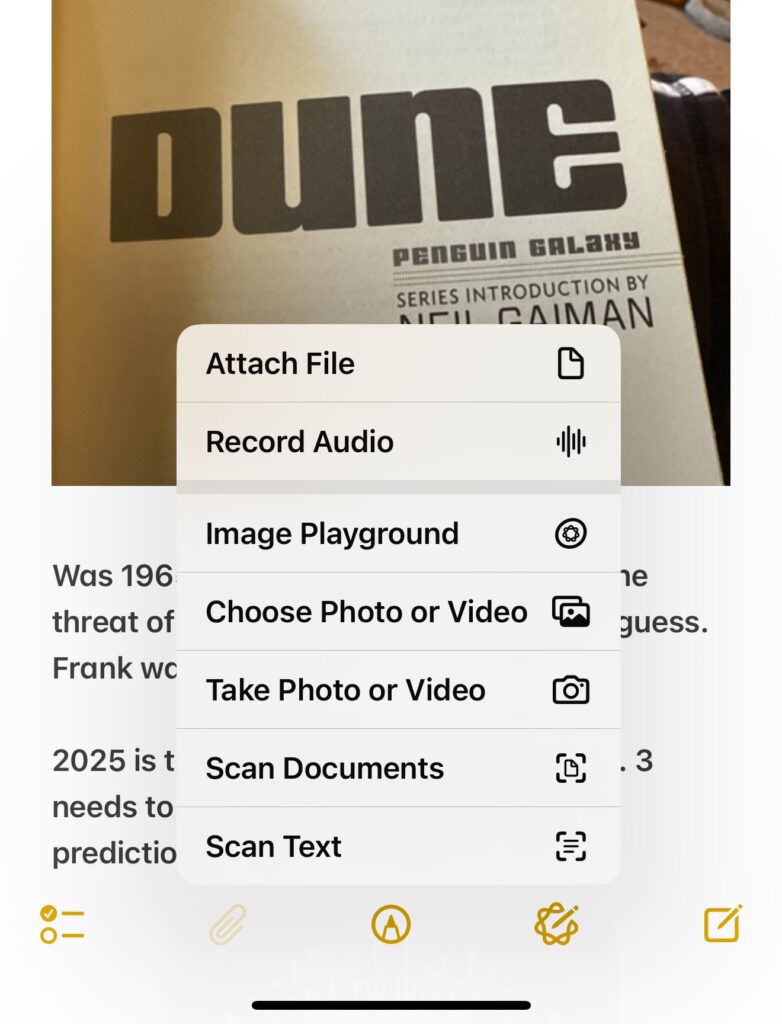Select Choose Photo or Video
The image size is (782, 1024).
[397, 612]
